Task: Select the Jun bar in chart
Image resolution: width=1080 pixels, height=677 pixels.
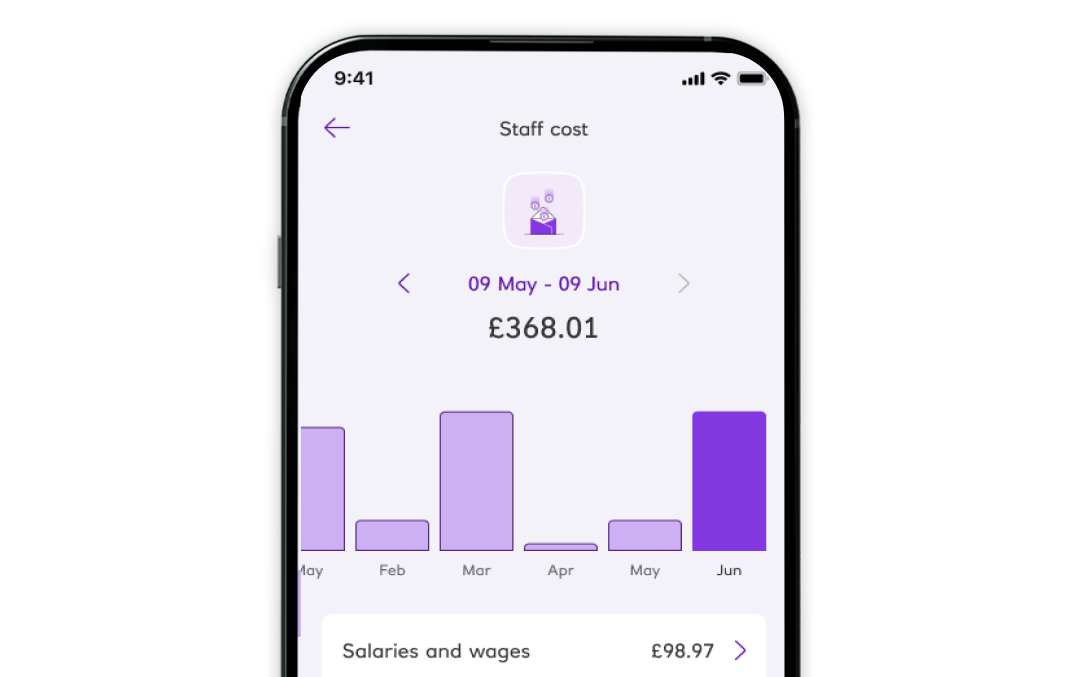Action: (x=729, y=481)
